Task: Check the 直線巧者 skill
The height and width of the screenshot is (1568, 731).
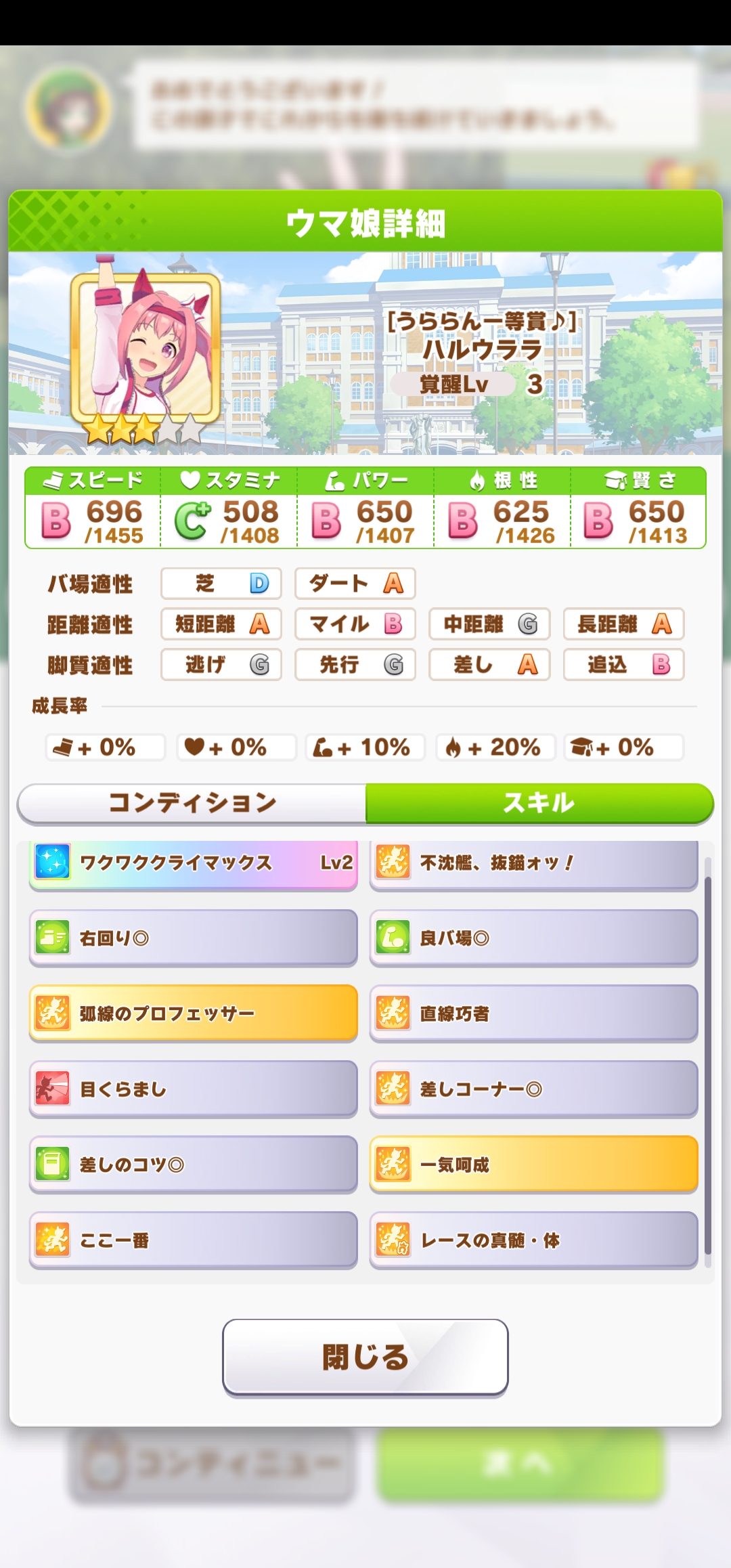Action: pyautogui.click(x=533, y=1014)
